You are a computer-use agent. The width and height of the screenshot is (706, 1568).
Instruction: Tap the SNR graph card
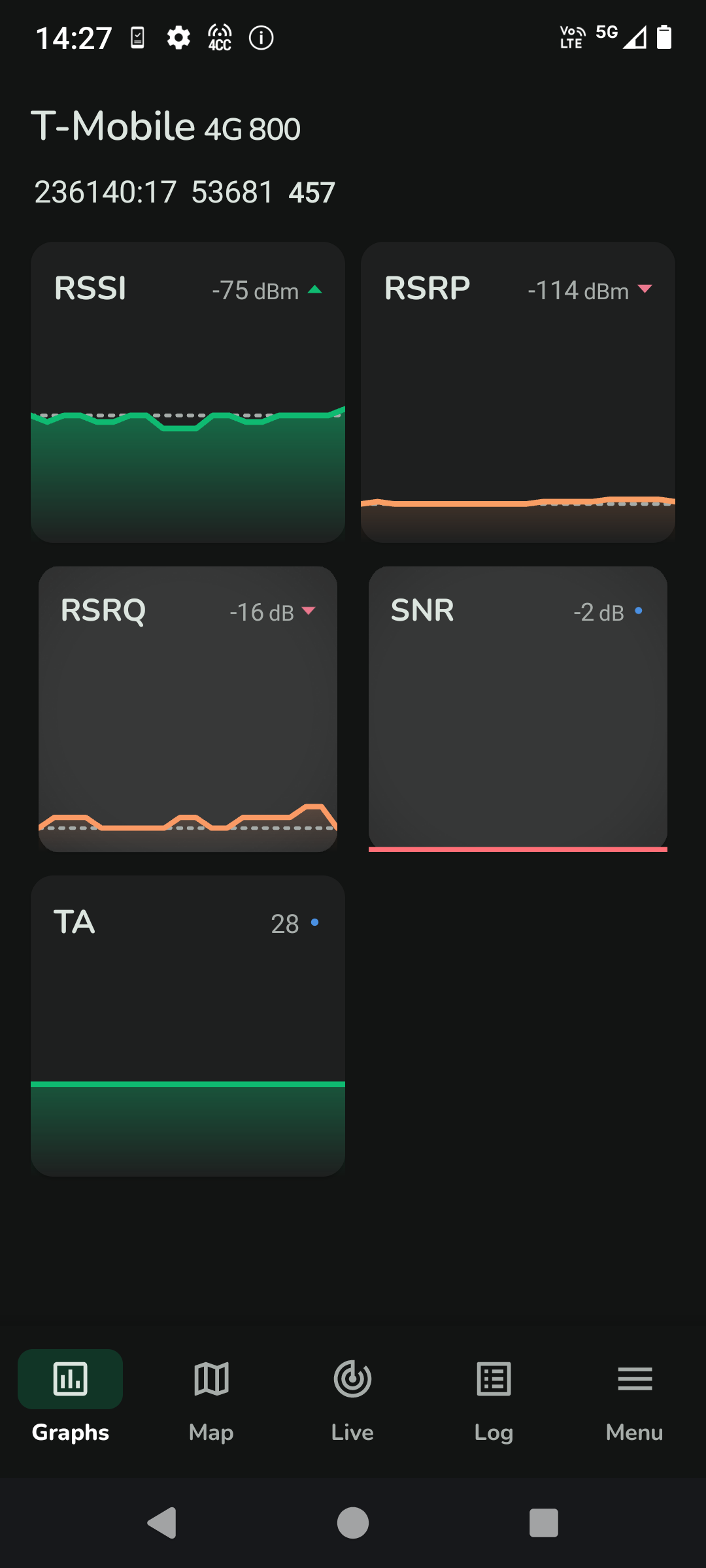pos(518,709)
